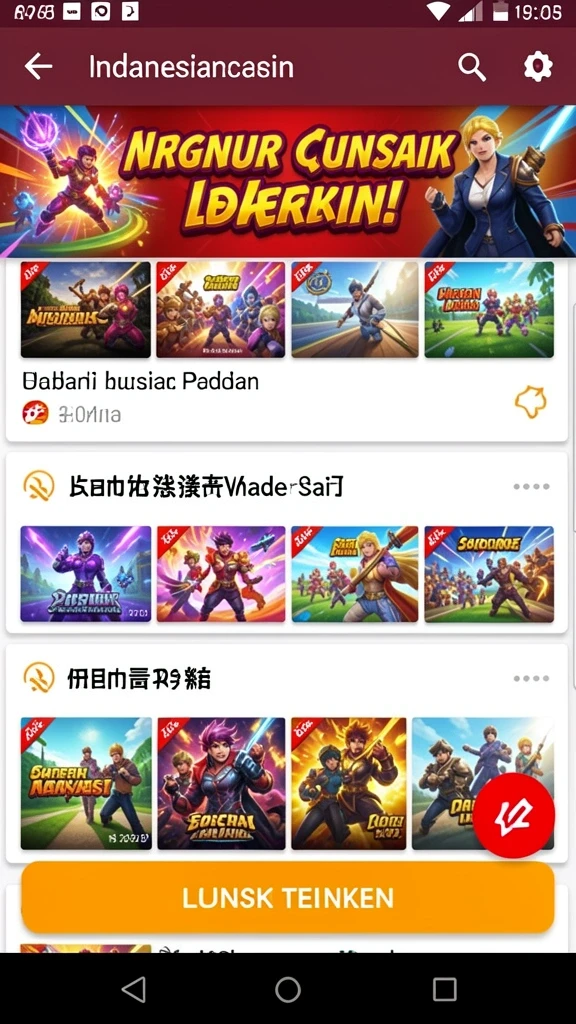576x1024 pixels.
Task: Open more options dots of the third section
Action: click(x=531, y=679)
